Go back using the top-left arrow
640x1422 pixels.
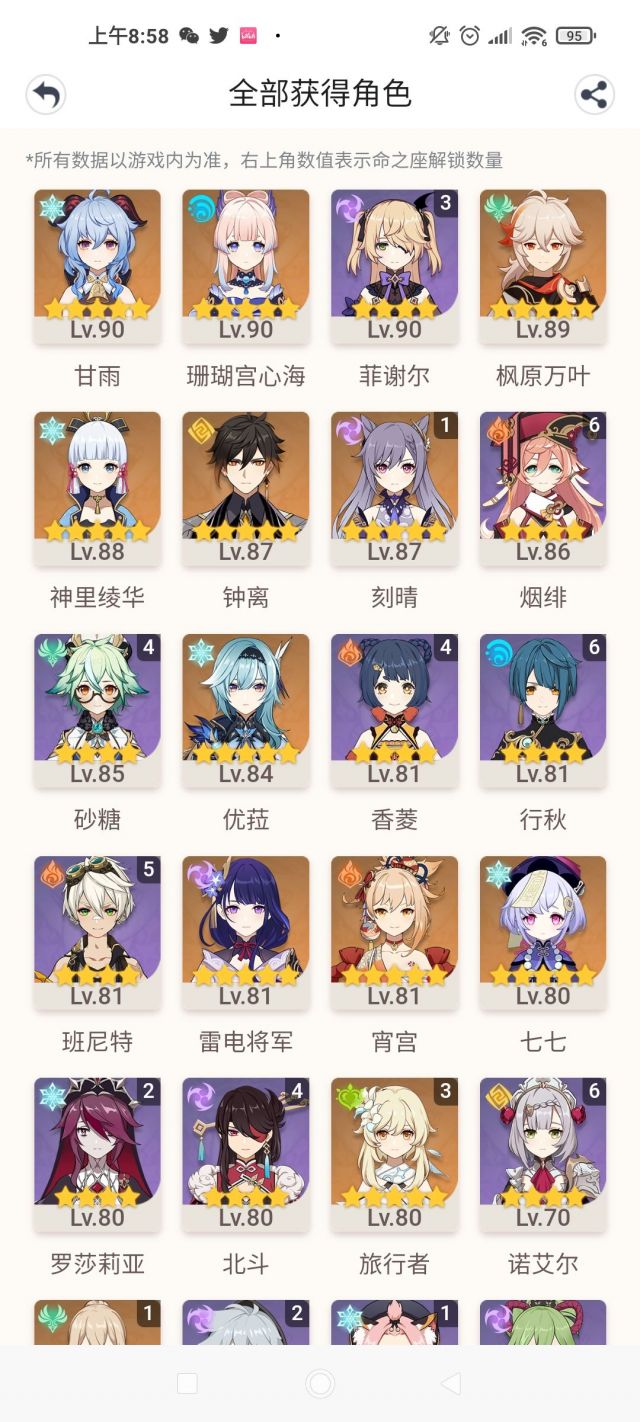click(x=46, y=95)
